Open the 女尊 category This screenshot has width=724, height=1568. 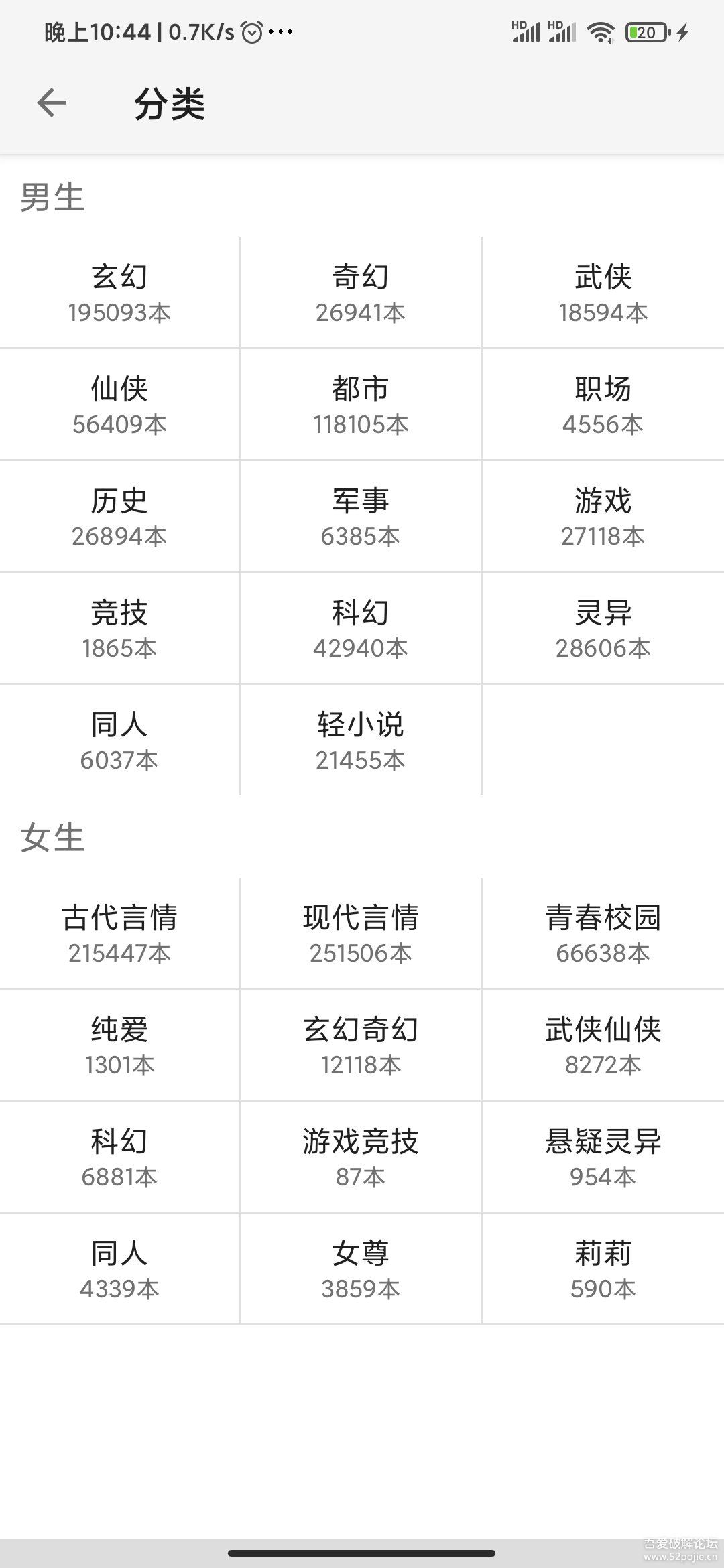click(x=361, y=1268)
